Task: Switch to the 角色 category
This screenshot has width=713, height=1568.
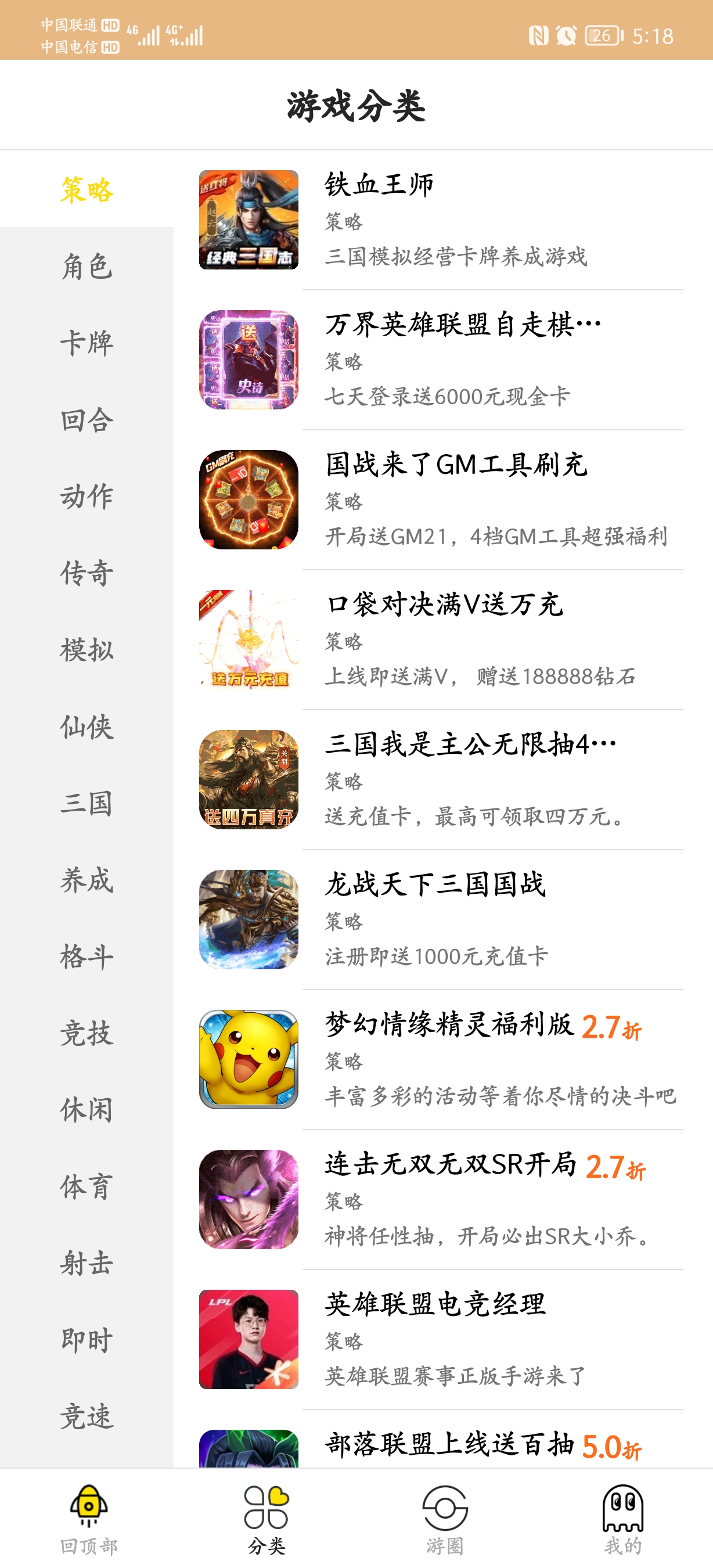Action: pyautogui.click(x=87, y=267)
